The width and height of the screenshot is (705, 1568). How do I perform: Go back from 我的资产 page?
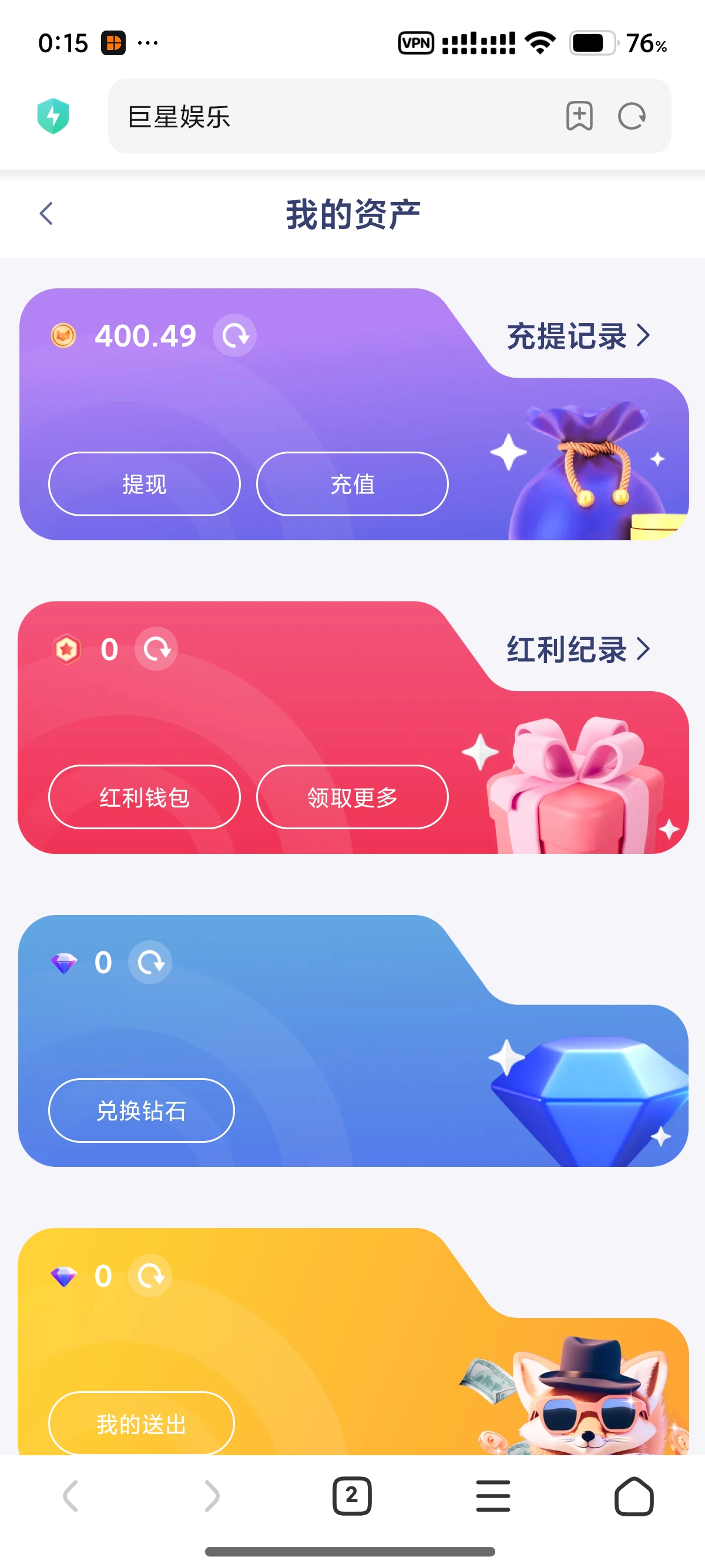(x=46, y=214)
